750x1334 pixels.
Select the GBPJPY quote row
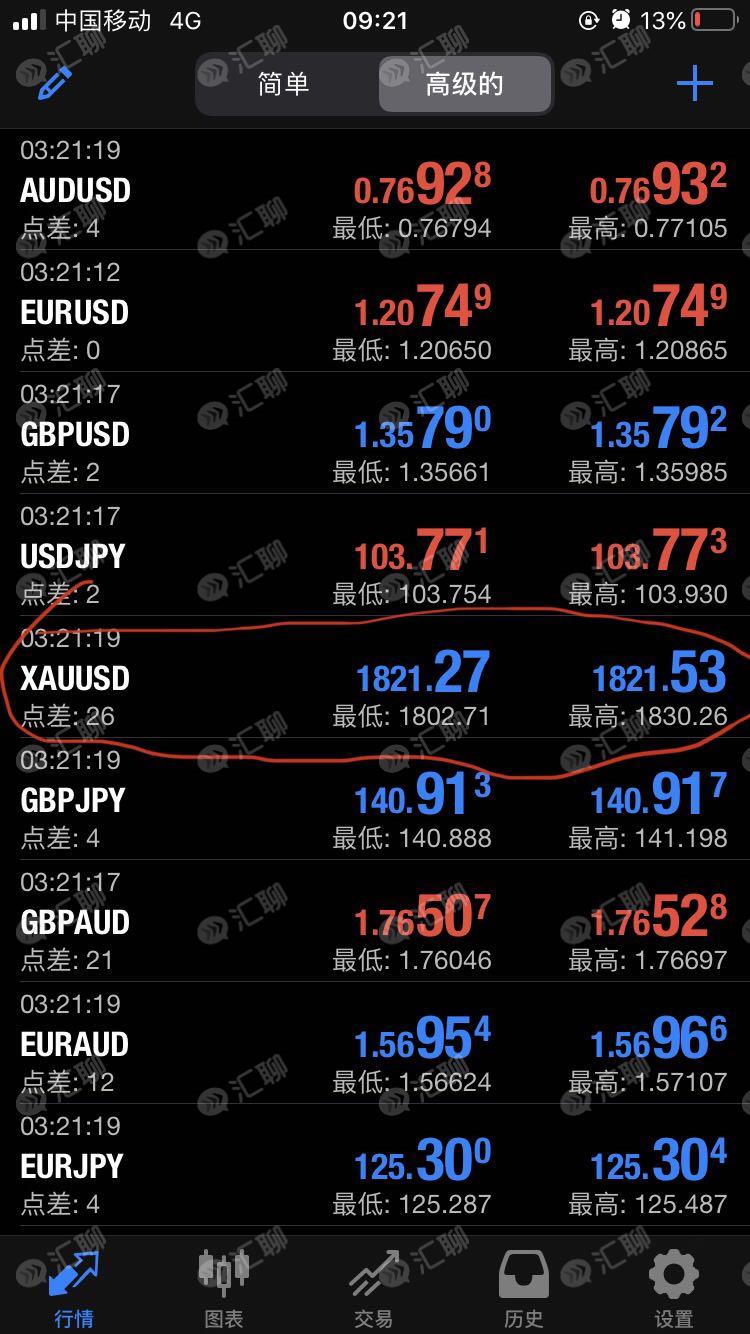pos(375,799)
